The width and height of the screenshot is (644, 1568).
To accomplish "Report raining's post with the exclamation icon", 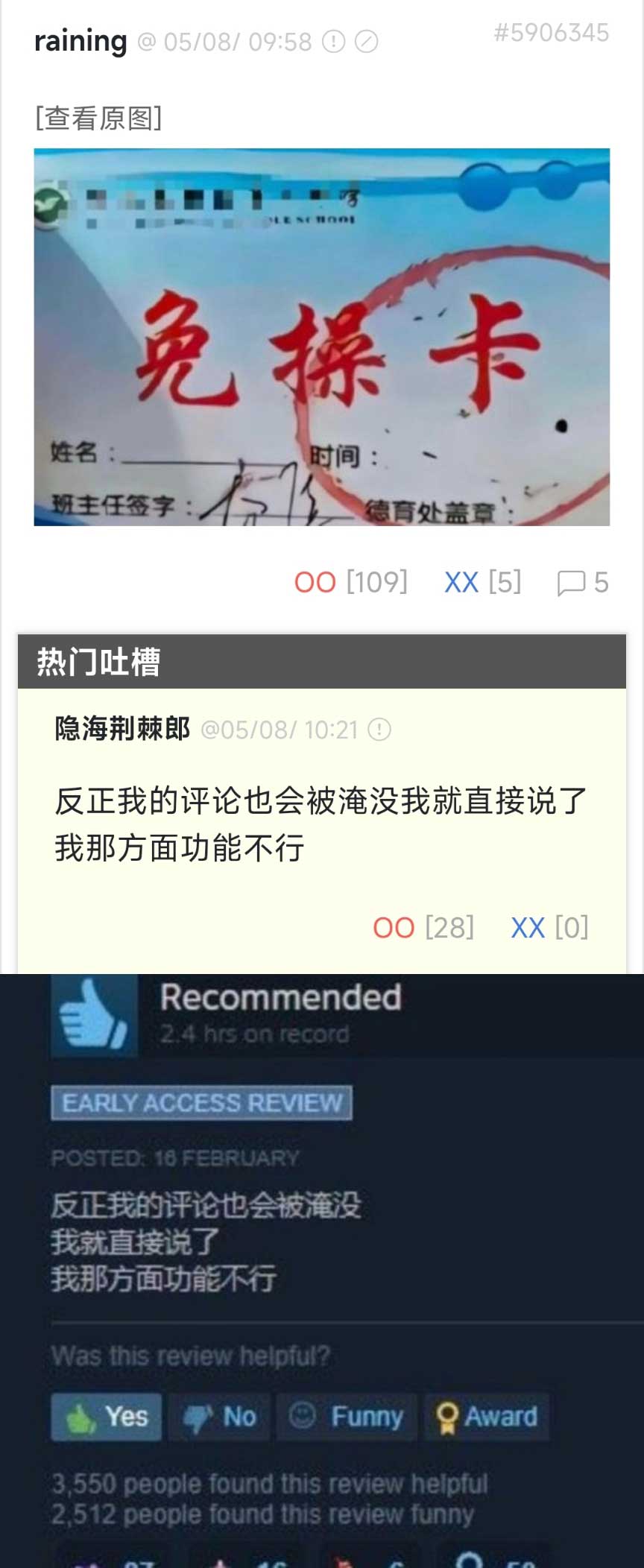I will 333,42.
